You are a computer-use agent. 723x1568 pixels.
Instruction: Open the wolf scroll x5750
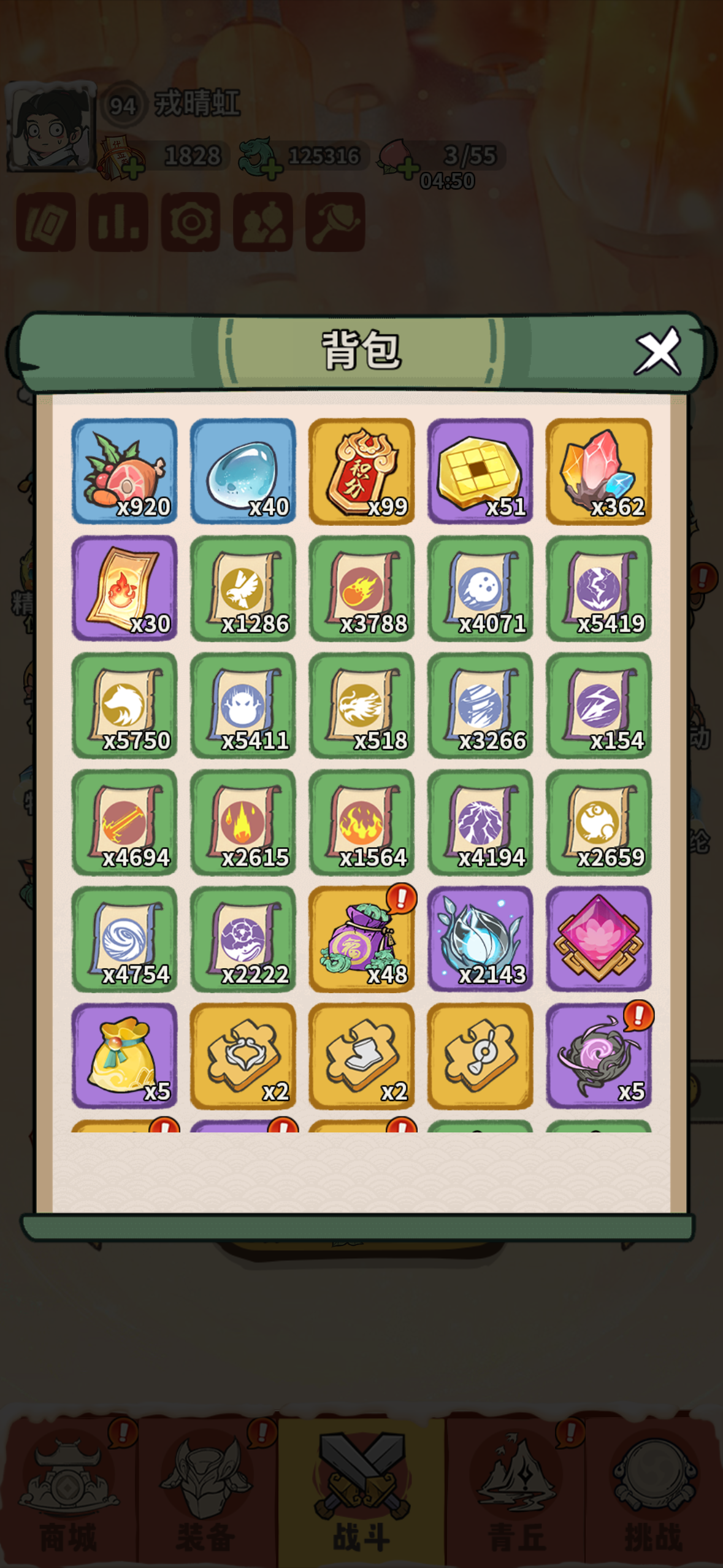pyautogui.click(x=124, y=705)
